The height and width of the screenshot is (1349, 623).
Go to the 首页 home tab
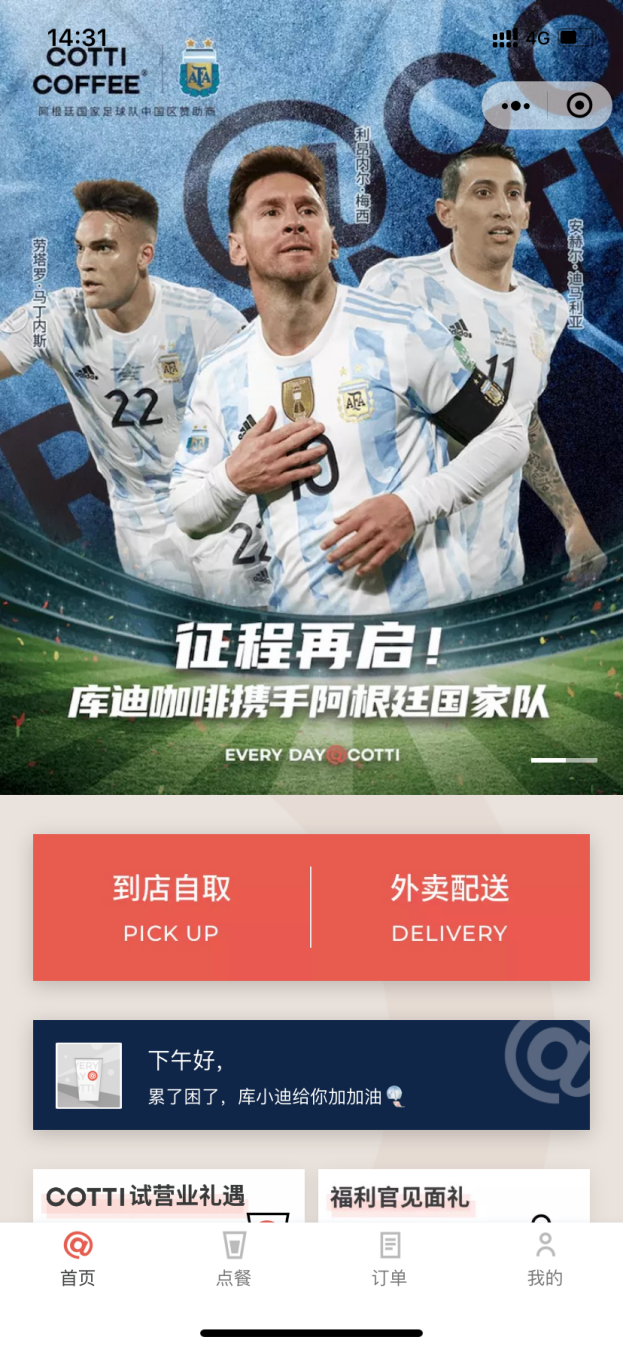[78, 1259]
